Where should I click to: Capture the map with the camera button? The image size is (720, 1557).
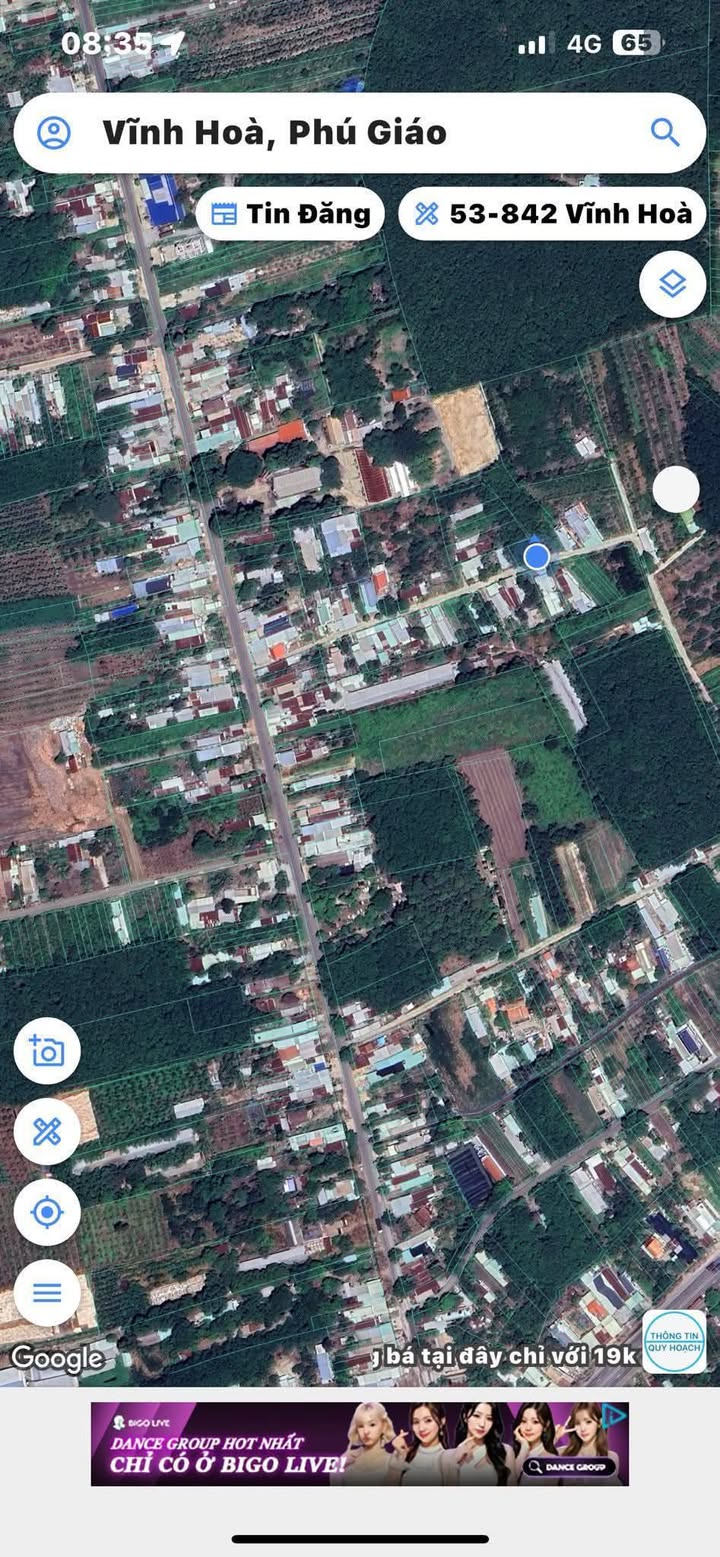pos(47,1051)
